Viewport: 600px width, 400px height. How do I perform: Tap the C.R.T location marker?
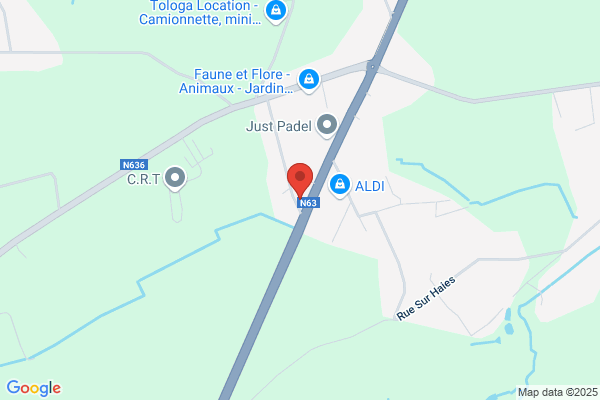click(x=176, y=179)
